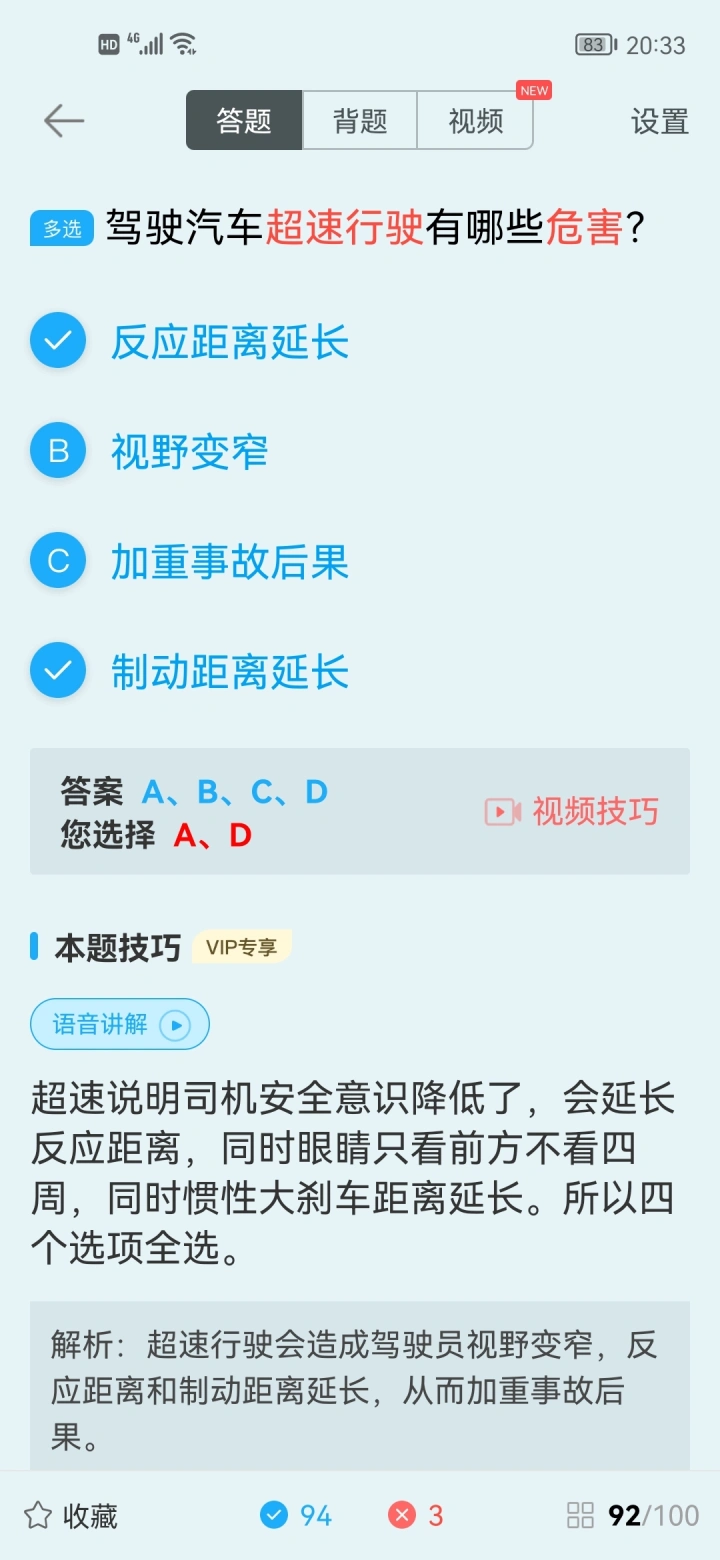Open 设置 settings
Image resolution: width=720 pixels, height=1560 pixels.
660,122
